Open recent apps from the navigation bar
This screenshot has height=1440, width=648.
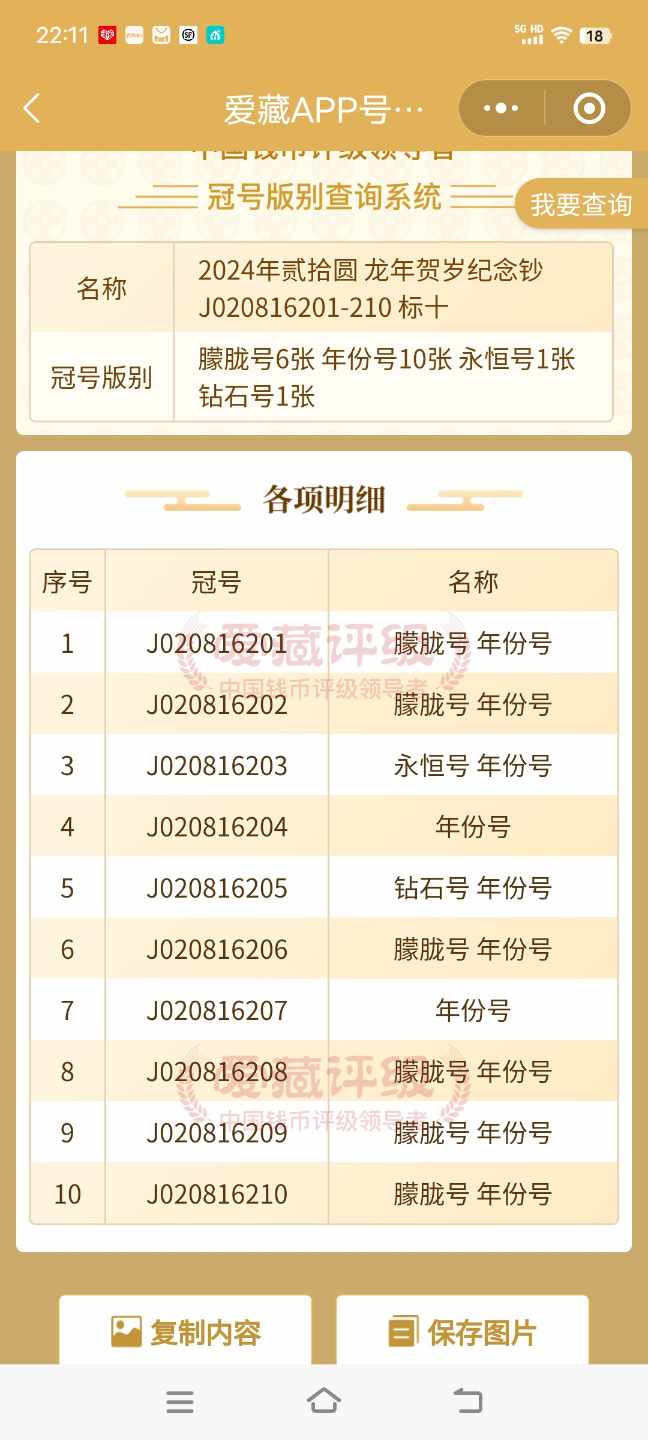pos(180,1402)
